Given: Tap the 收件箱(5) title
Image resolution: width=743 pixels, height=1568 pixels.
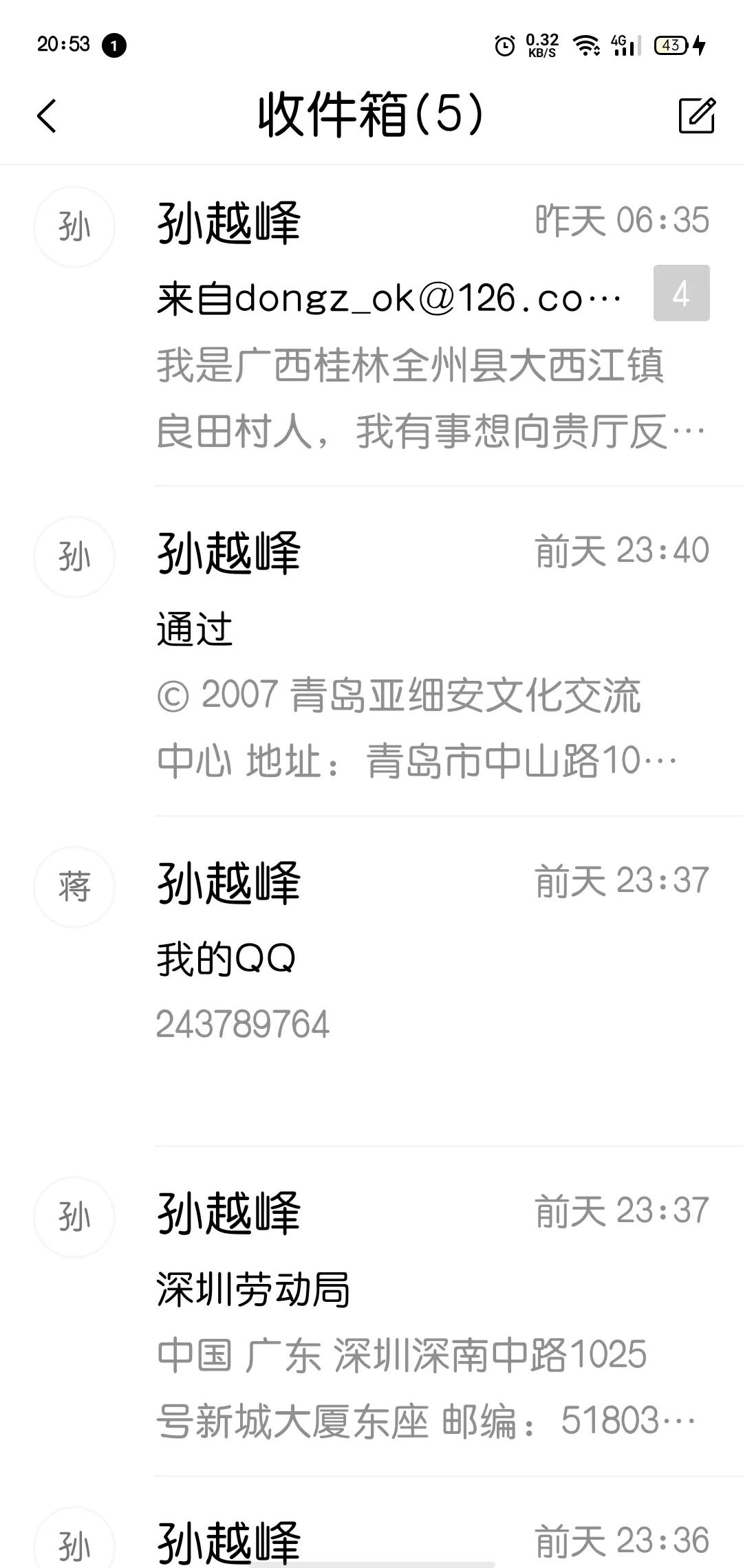Looking at the screenshot, I should tap(370, 116).
